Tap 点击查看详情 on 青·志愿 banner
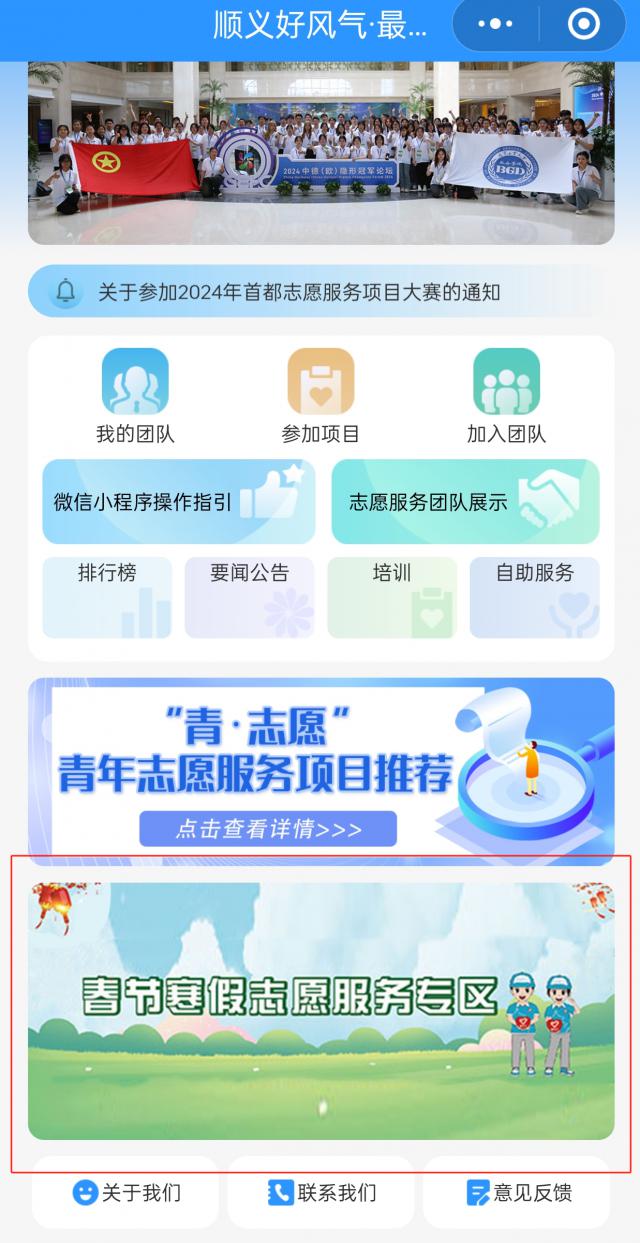Screen dimensions: 640x1243 [x=268, y=829]
